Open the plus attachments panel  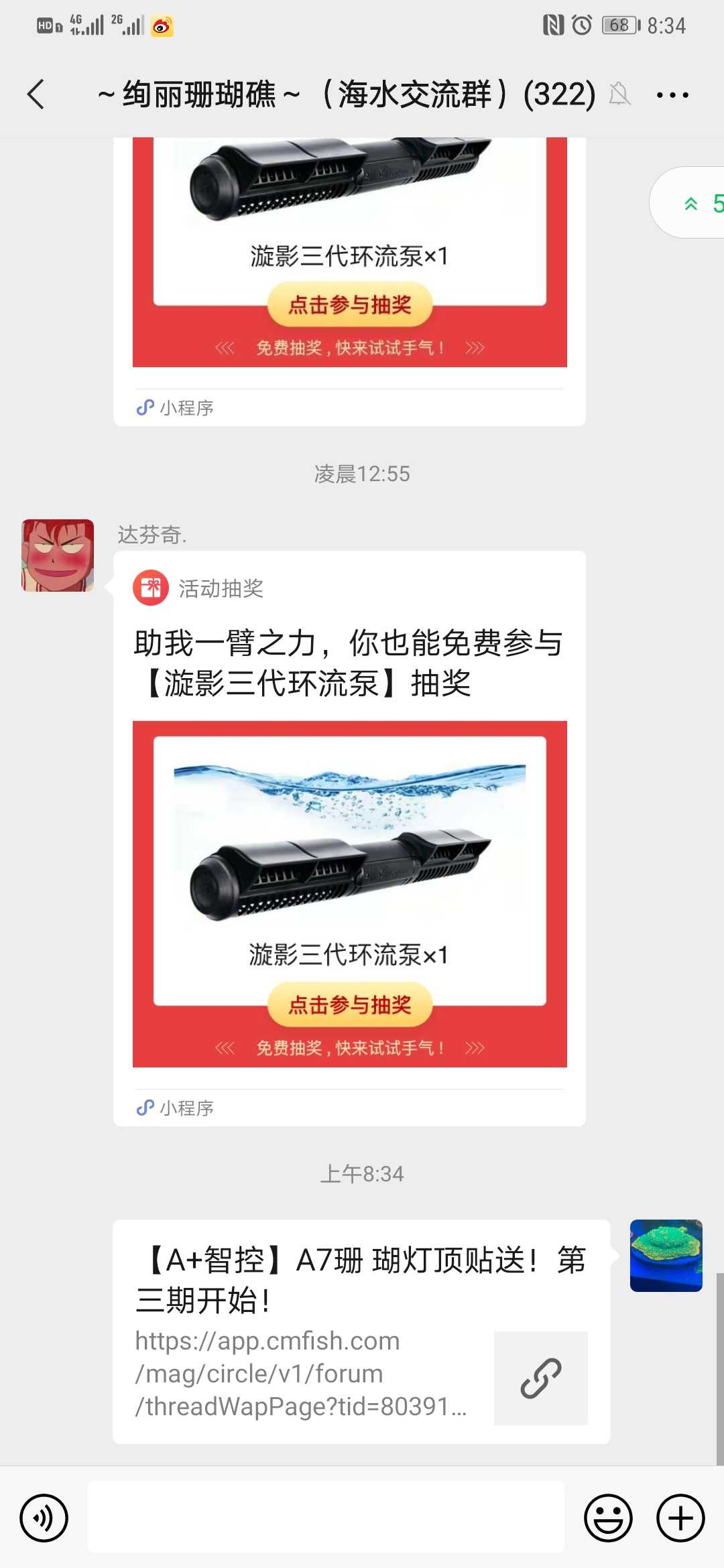click(680, 1518)
